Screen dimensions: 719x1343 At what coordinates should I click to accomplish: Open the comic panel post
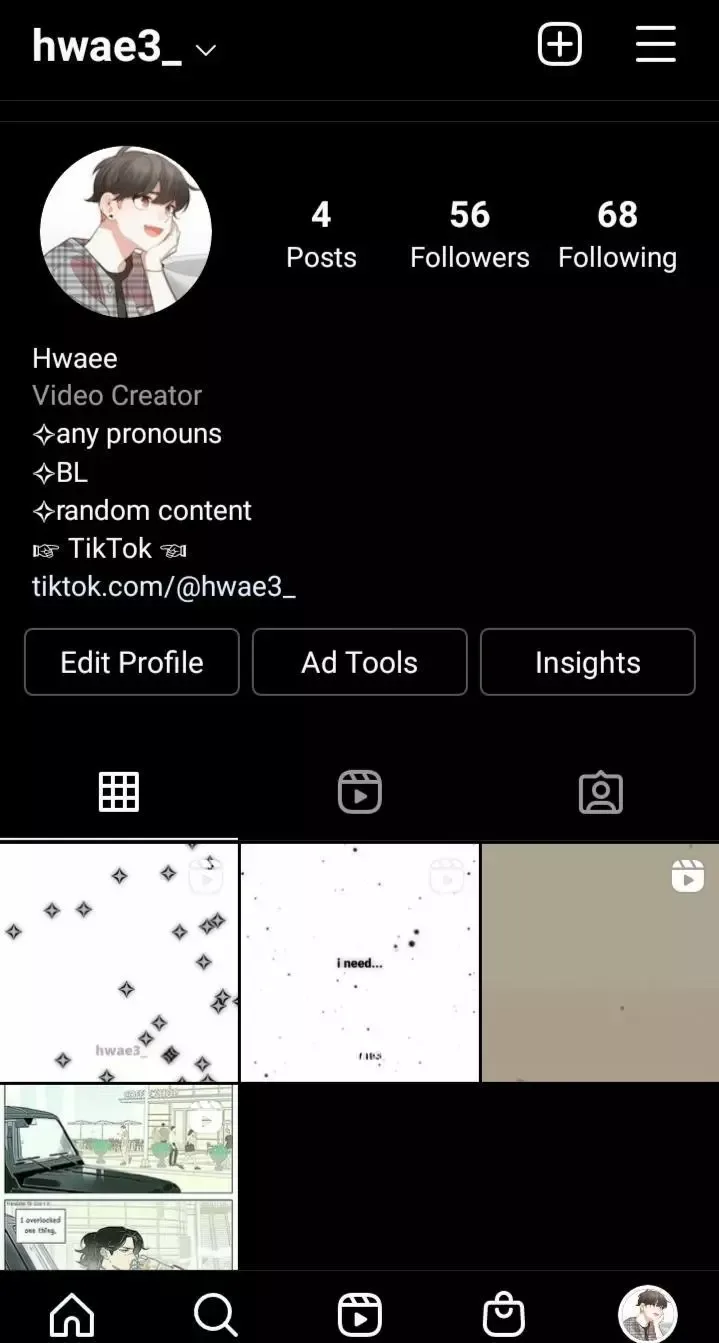(x=119, y=1177)
